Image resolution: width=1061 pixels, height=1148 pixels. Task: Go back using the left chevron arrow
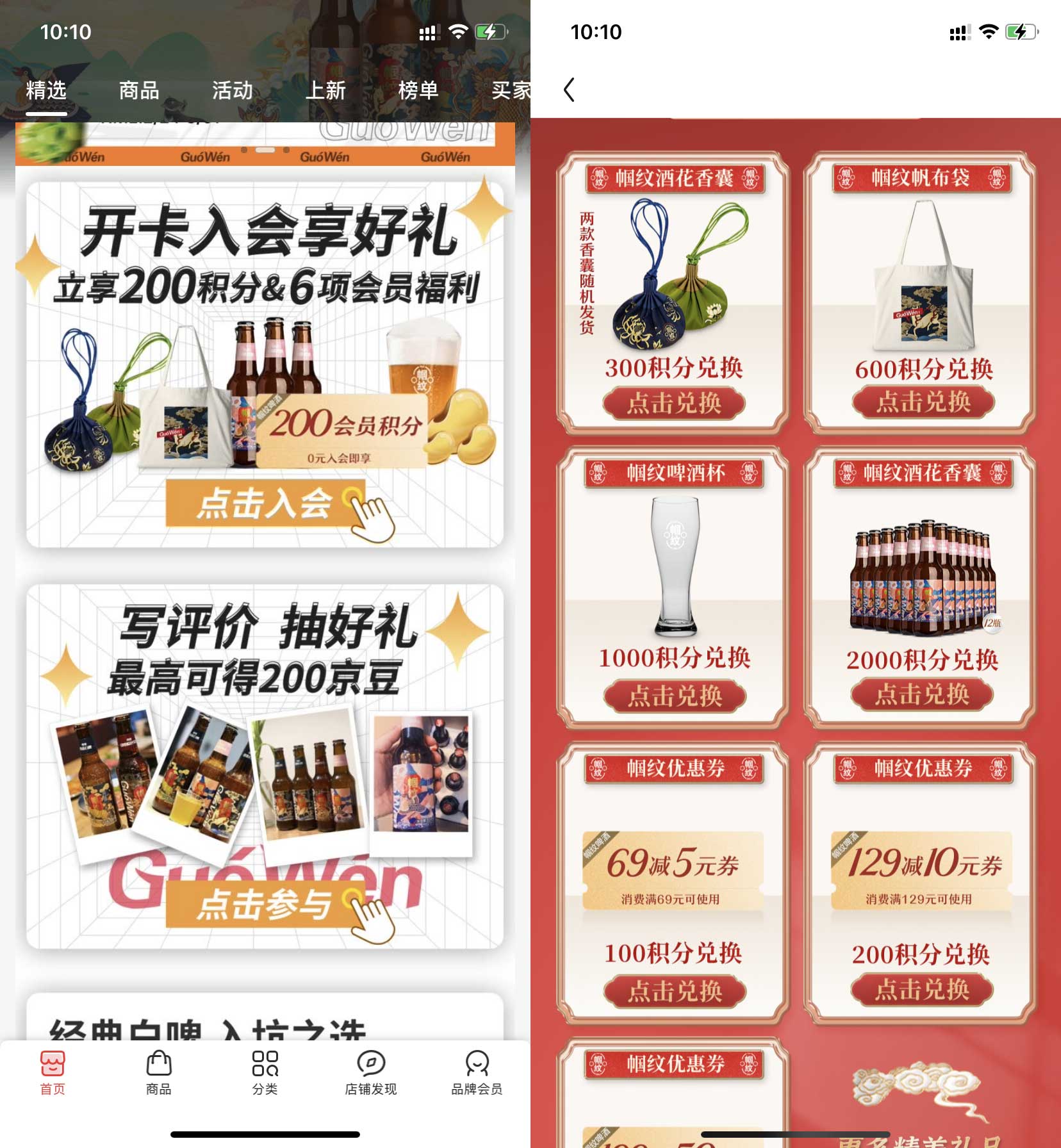[x=570, y=91]
